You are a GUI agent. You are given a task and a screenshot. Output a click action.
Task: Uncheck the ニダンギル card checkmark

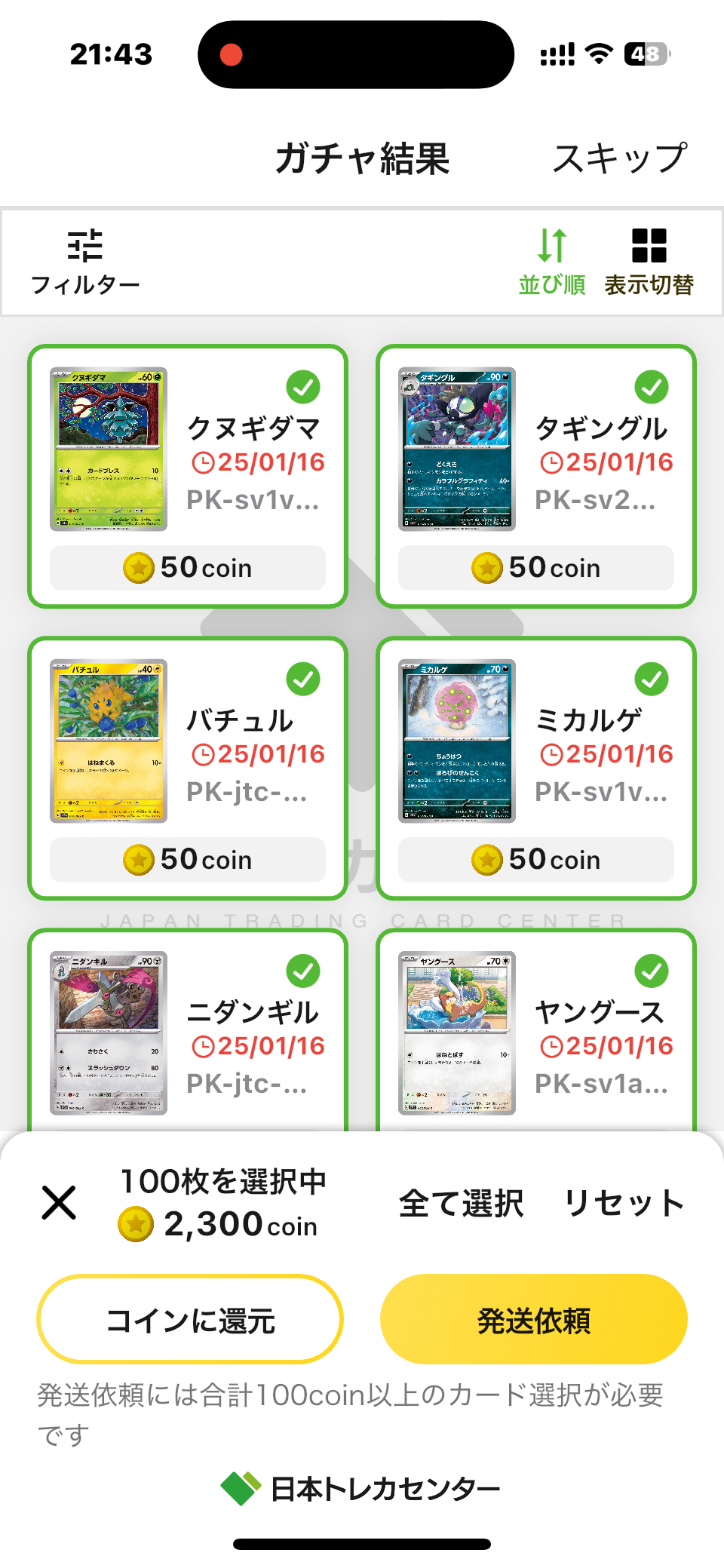pyautogui.click(x=303, y=971)
